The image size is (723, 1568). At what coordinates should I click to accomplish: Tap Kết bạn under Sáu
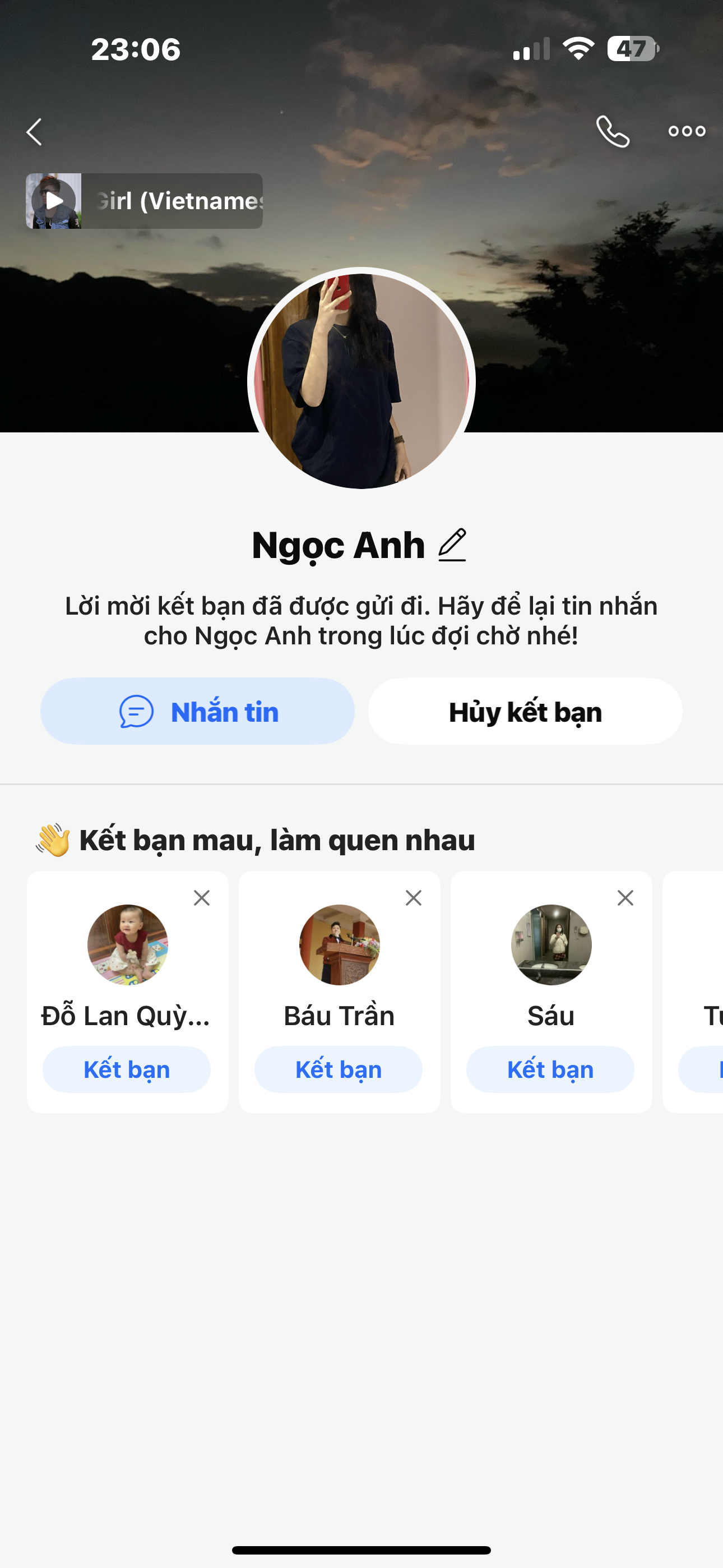(x=550, y=1069)
